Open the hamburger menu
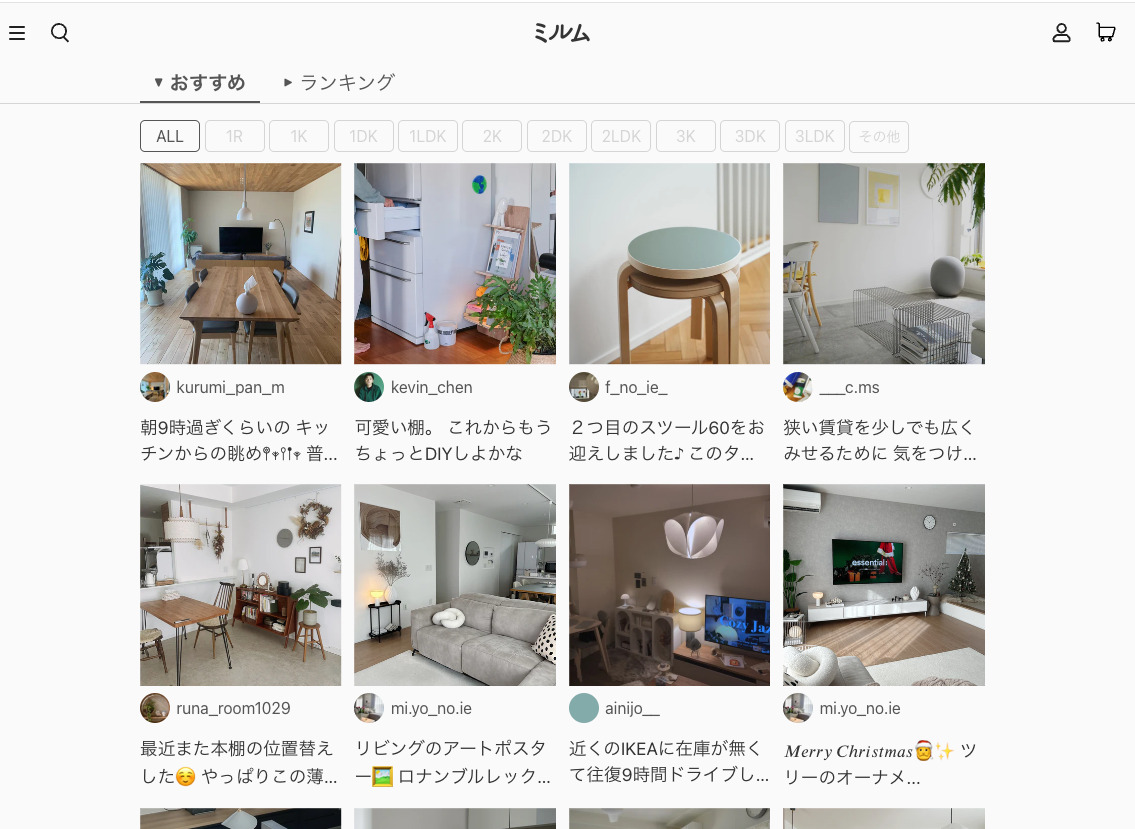This screenshot has width=1135, height=829. click(17, 33)
